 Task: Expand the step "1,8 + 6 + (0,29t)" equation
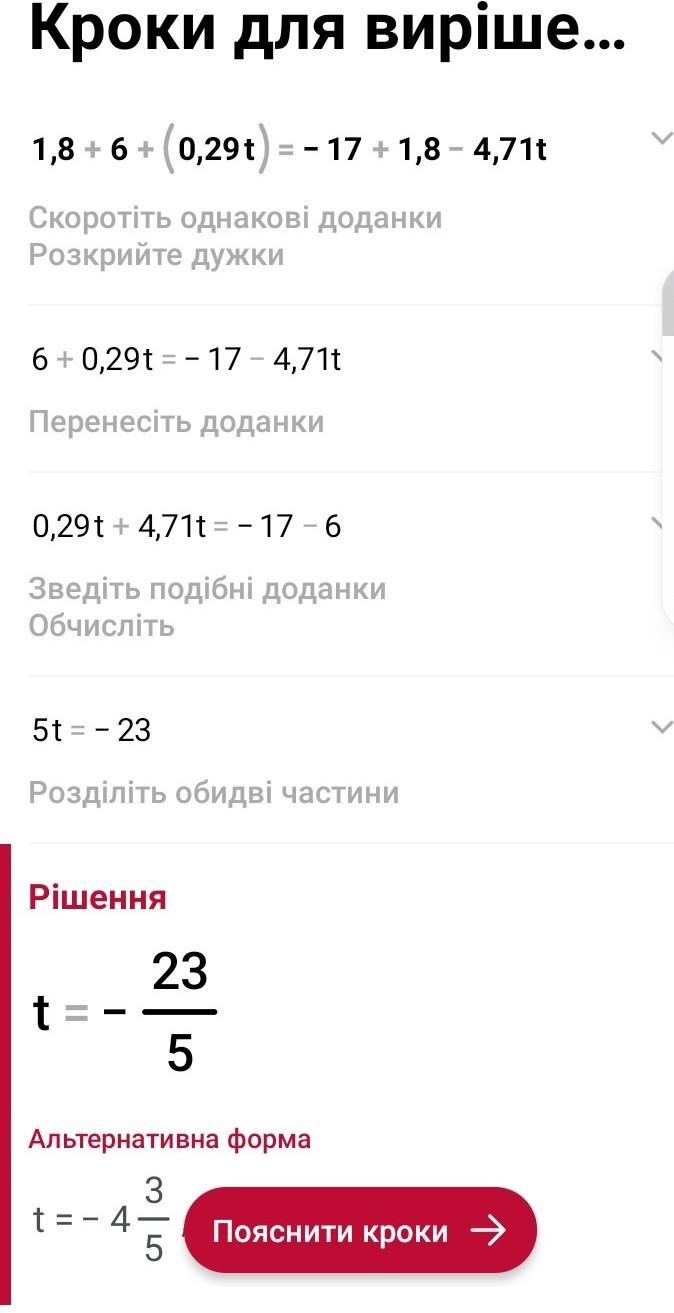660,138
